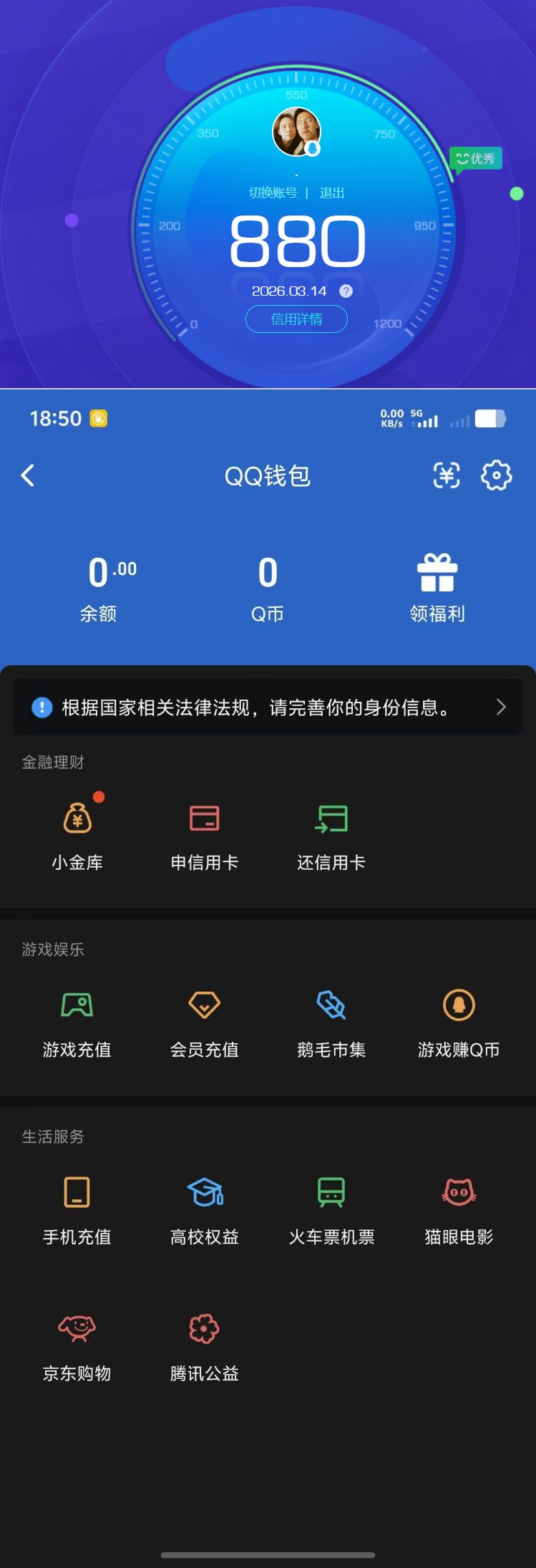Switch account via 切换账号
Image resolution: width=536 pixels, height=1568 pixels.
[x=273, y=193]
